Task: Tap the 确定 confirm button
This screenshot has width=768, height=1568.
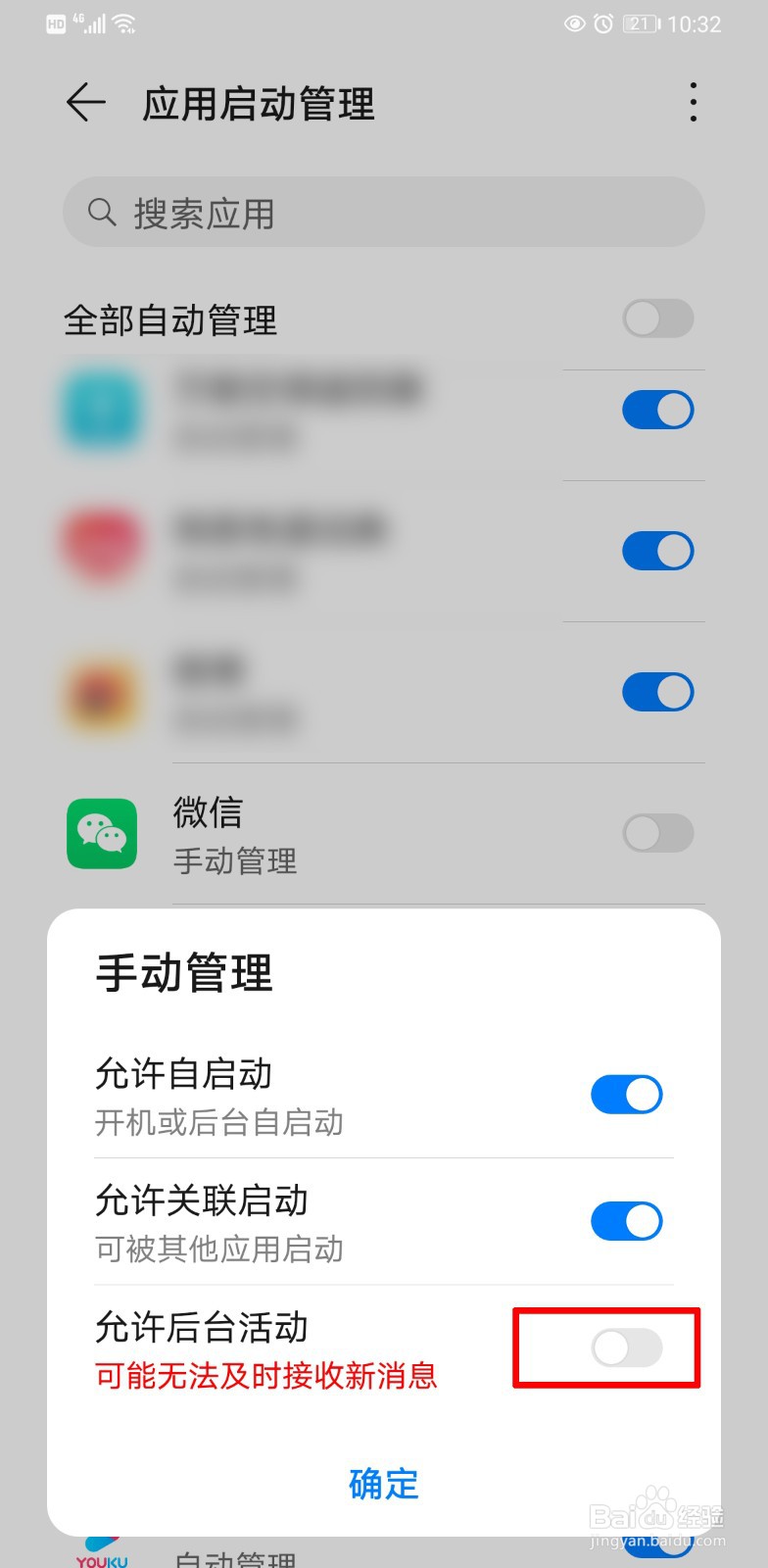Action: (x=383, y=1486)
